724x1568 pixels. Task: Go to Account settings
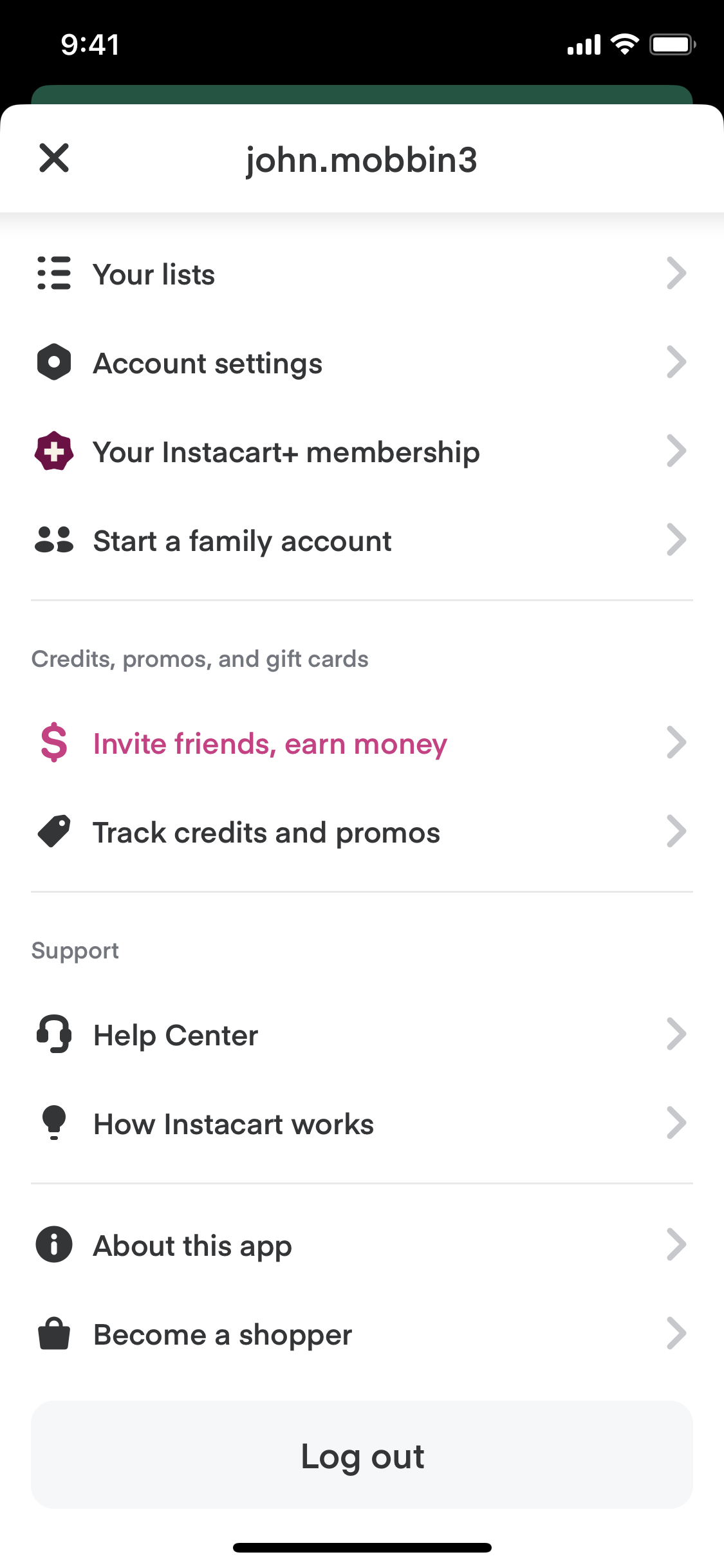[x=362, y=362]
